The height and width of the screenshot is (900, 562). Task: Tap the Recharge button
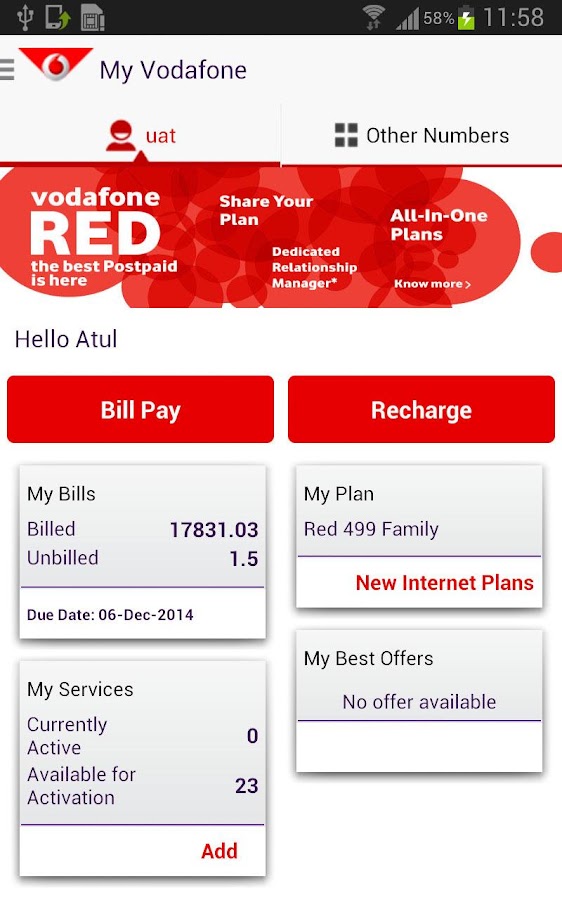[x=421, y=410]
